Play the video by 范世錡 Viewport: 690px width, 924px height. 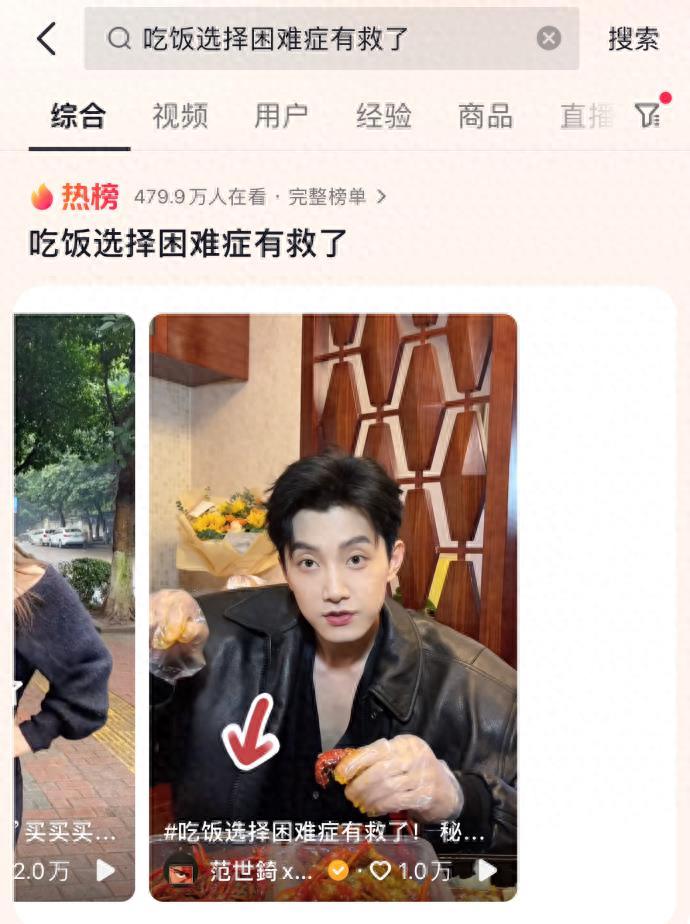[333, 600]
